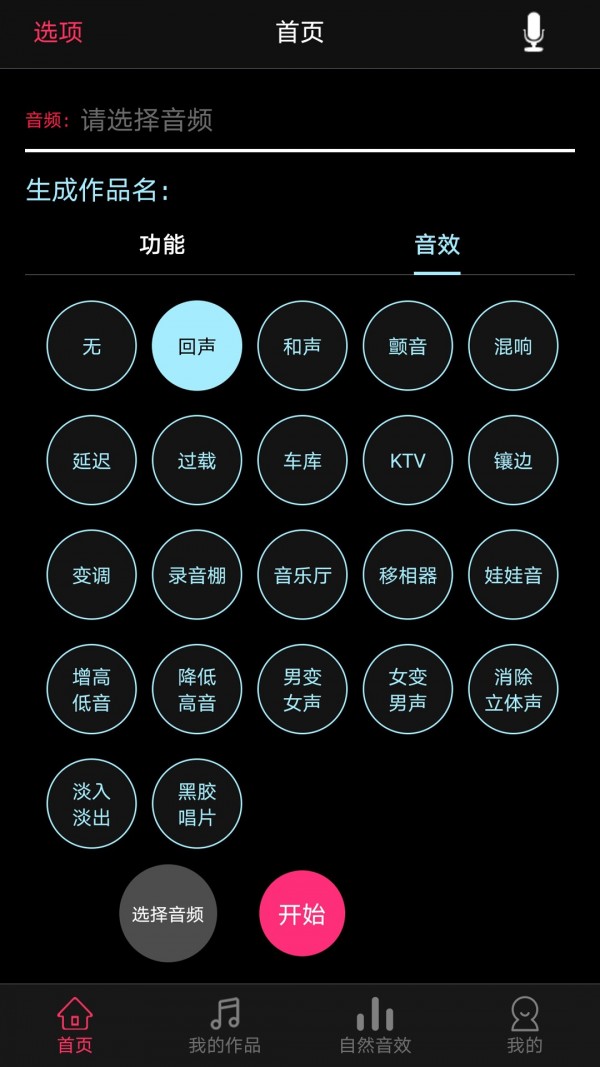Screen dimensions: 600x1067
Task: Apply the 录音棚 studio effect
Action: [197, 575]
